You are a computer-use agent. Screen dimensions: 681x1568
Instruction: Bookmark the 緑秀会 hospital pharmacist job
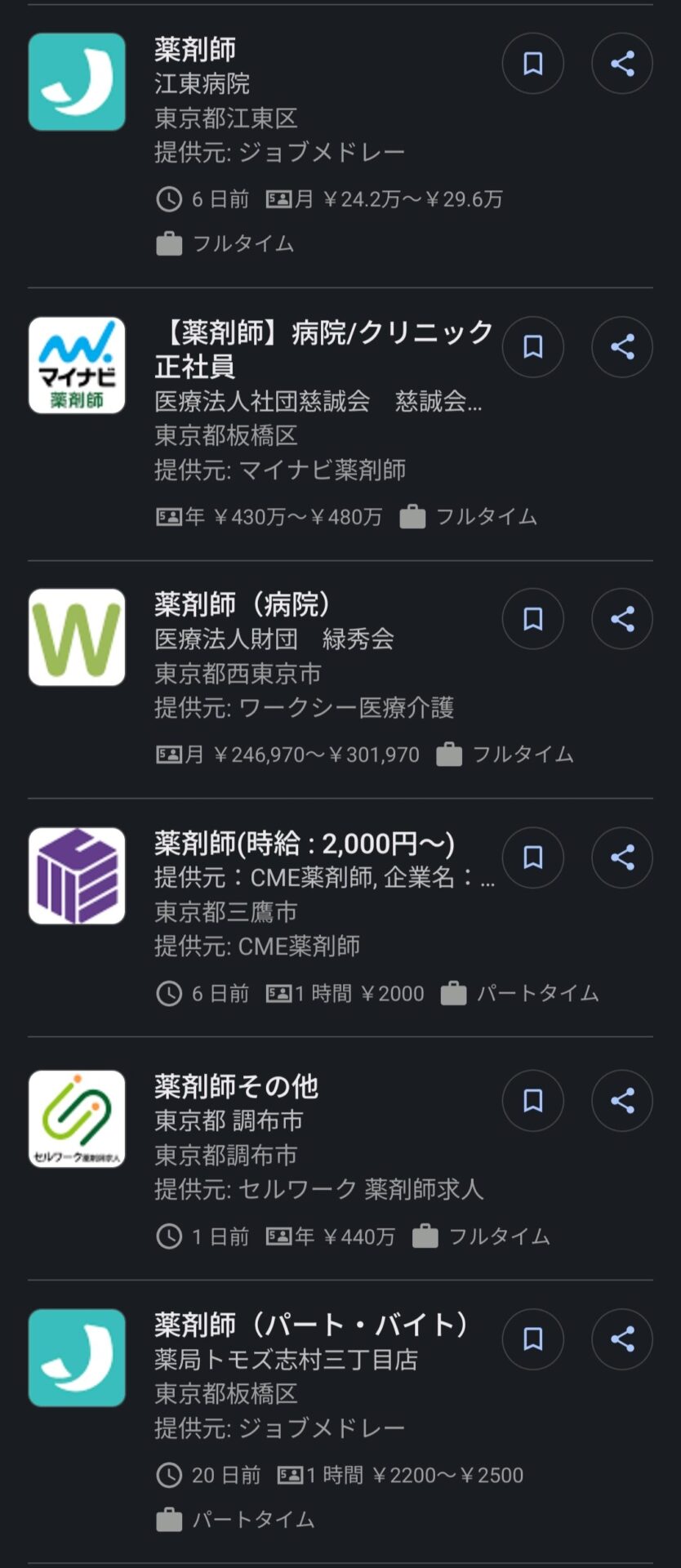[x=532, y=618]
